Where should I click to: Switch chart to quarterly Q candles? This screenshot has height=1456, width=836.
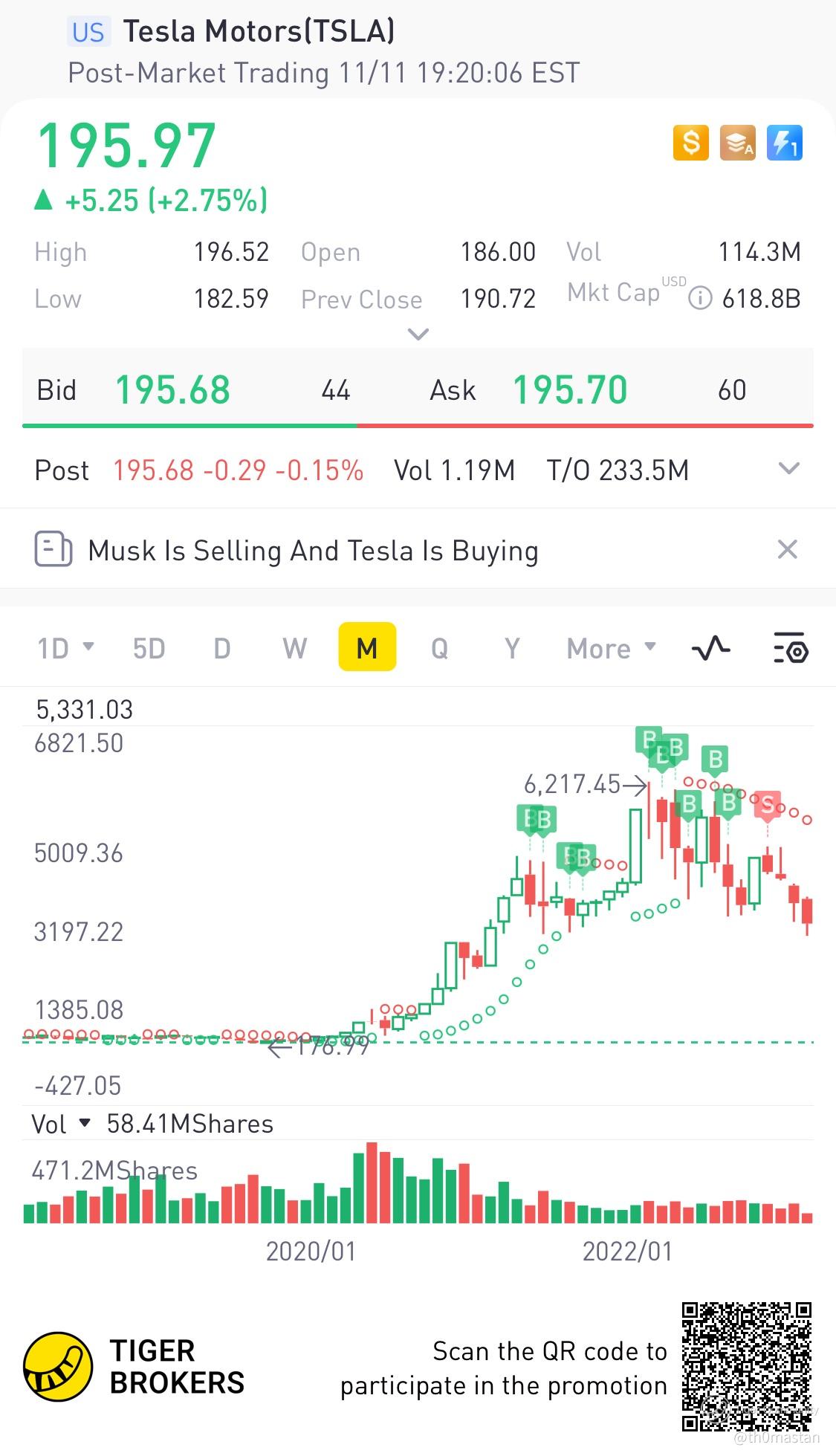tap(439, 648)
